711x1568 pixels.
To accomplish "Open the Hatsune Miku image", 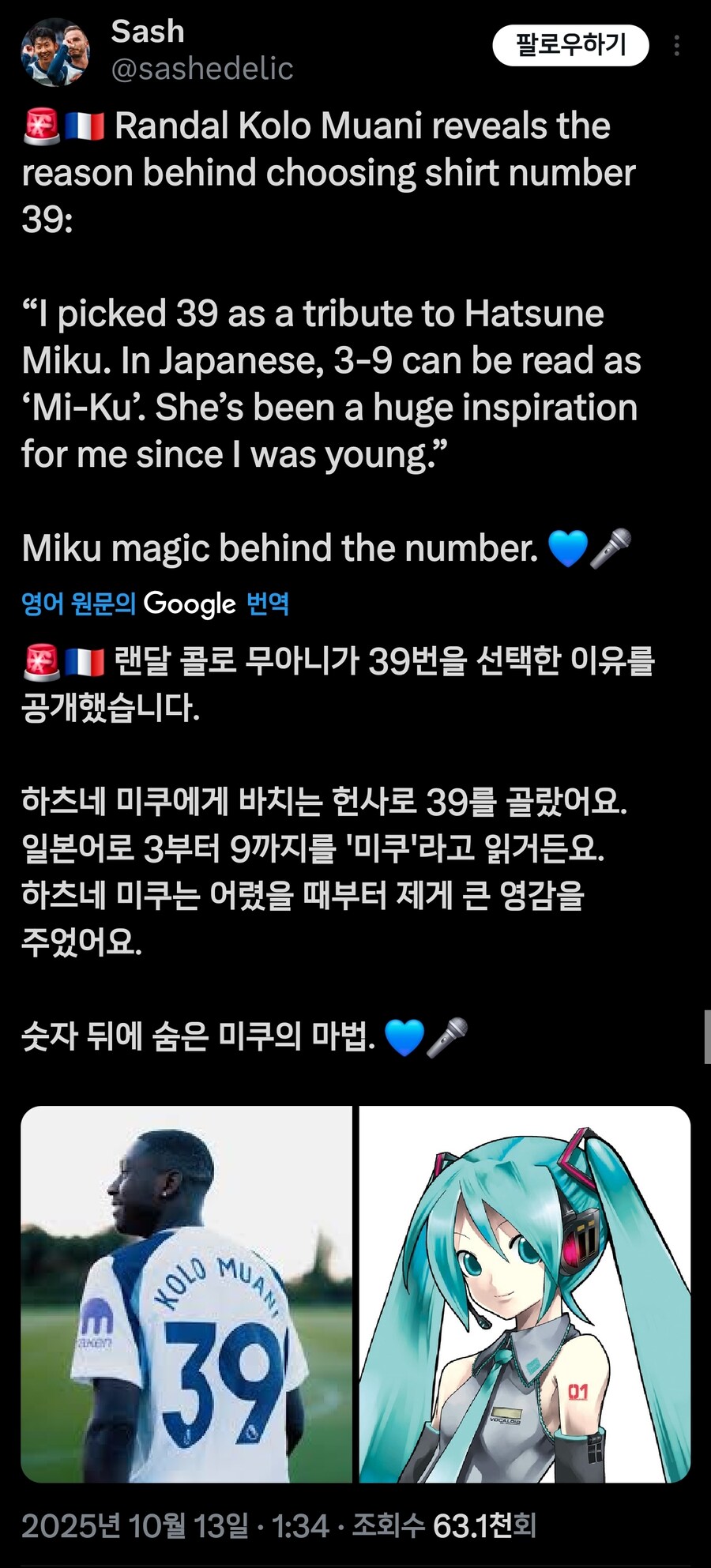I will coord(525,1294).
